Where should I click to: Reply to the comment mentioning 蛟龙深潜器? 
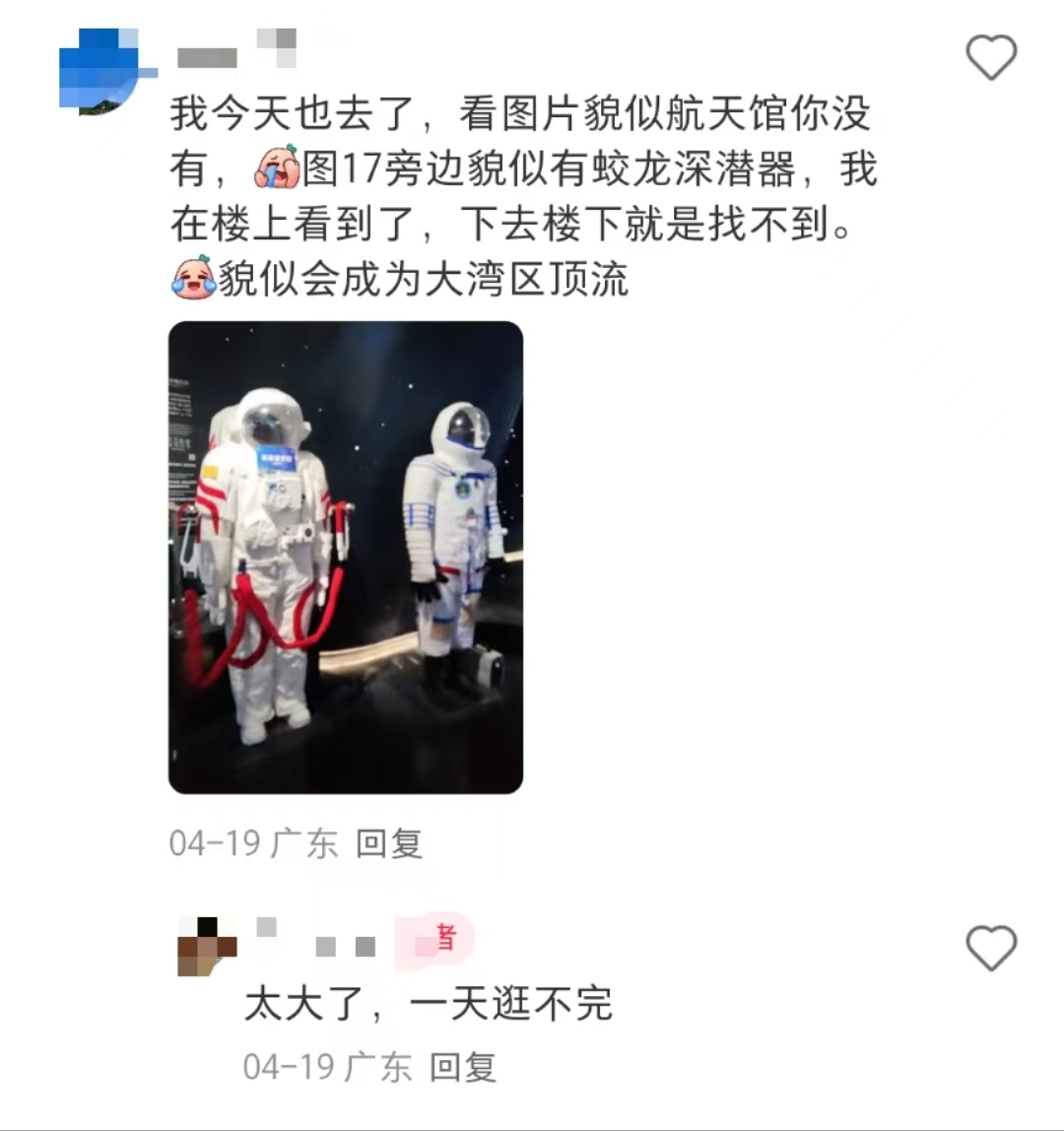click(388, 843)
